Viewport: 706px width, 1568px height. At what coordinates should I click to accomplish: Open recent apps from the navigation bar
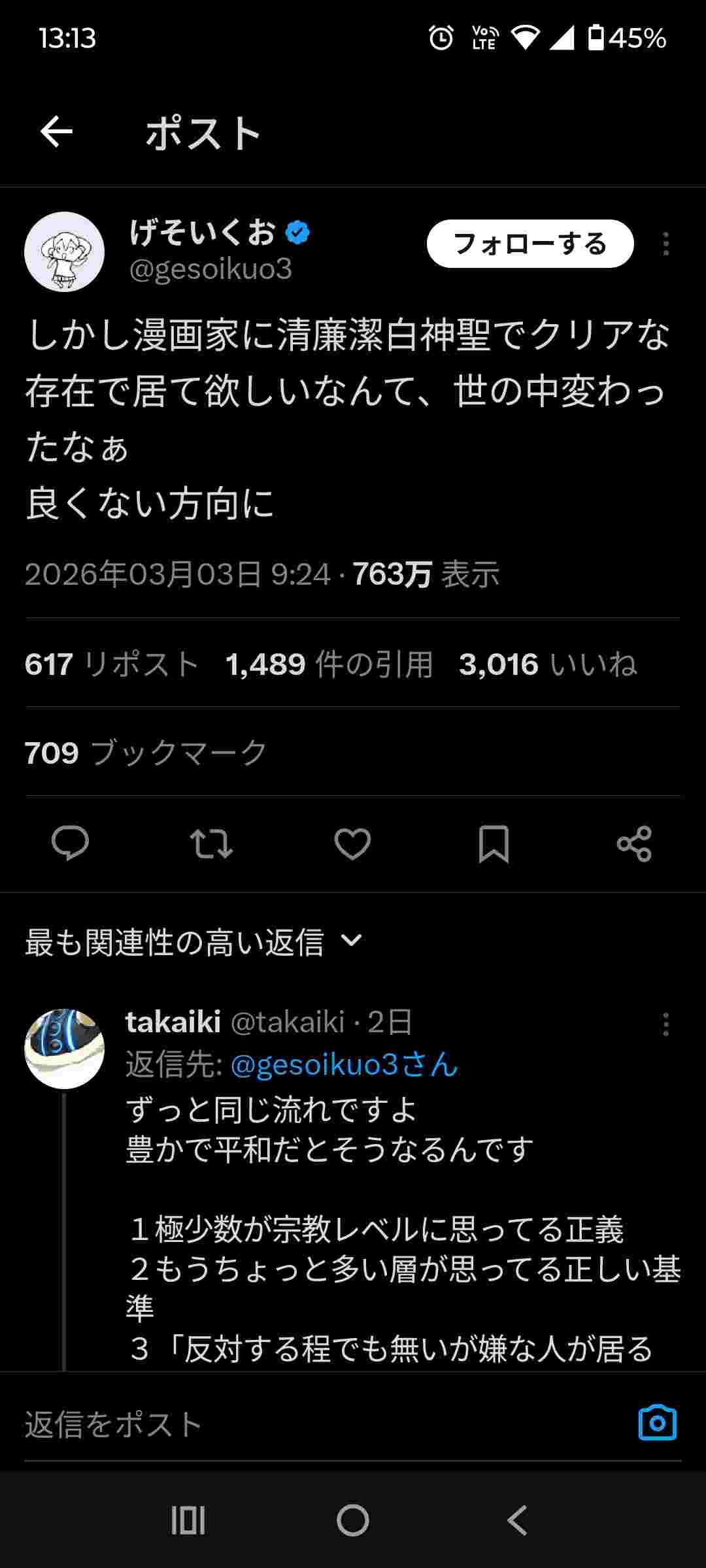[x=188, y=1520]
